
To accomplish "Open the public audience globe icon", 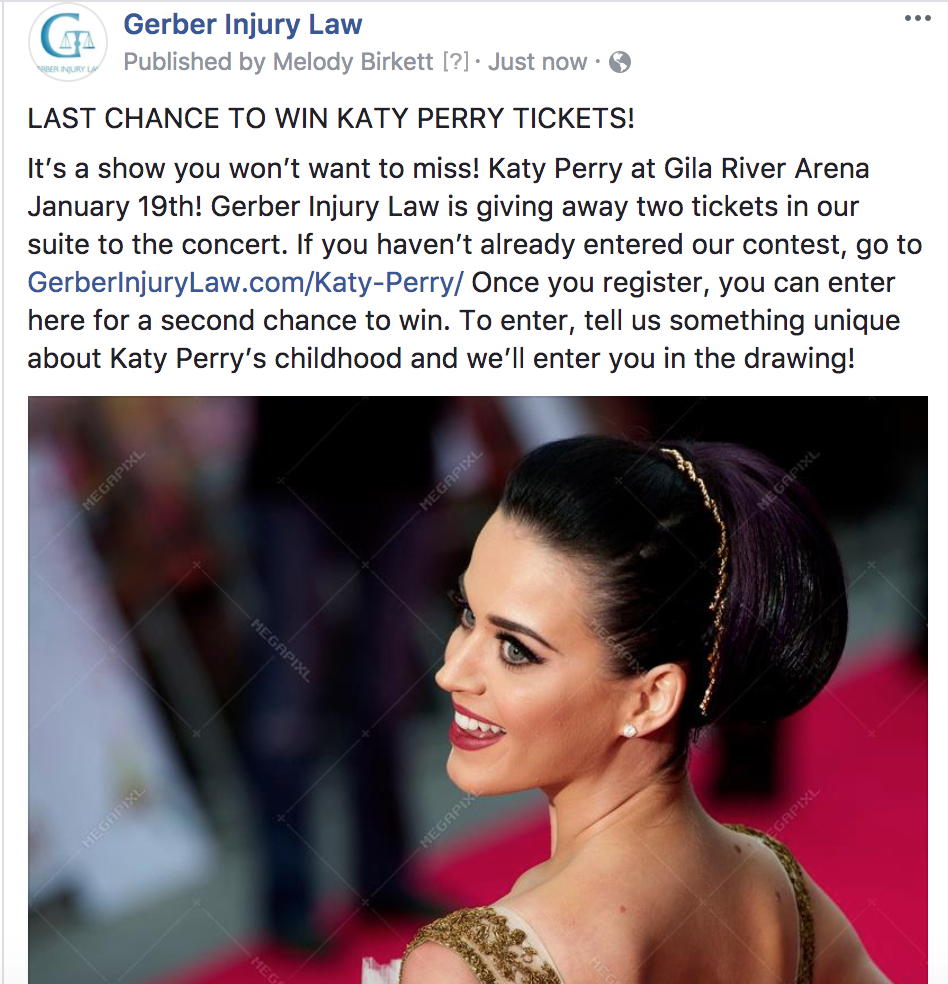I will pos(620,62).
